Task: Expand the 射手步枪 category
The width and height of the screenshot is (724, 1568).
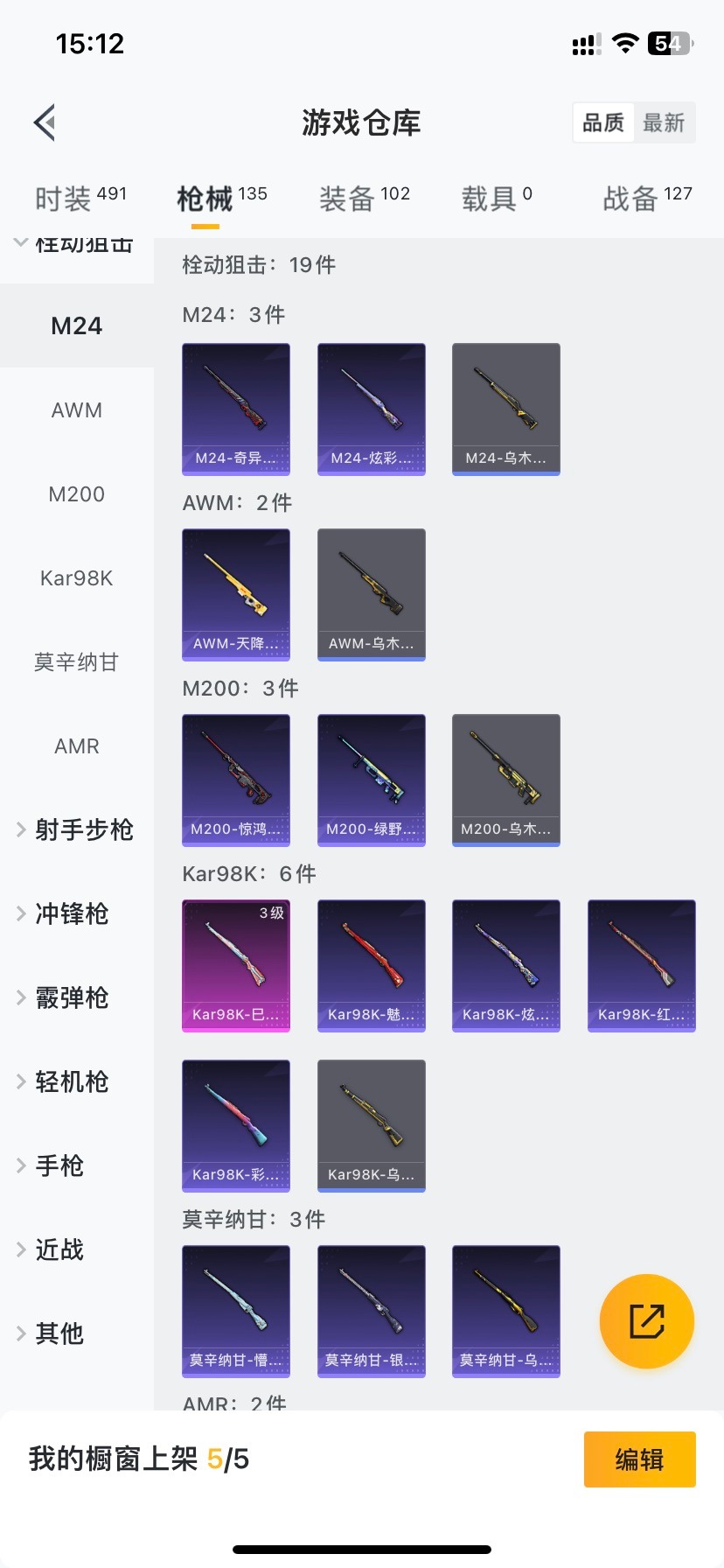Action: (x=77, y=829)
